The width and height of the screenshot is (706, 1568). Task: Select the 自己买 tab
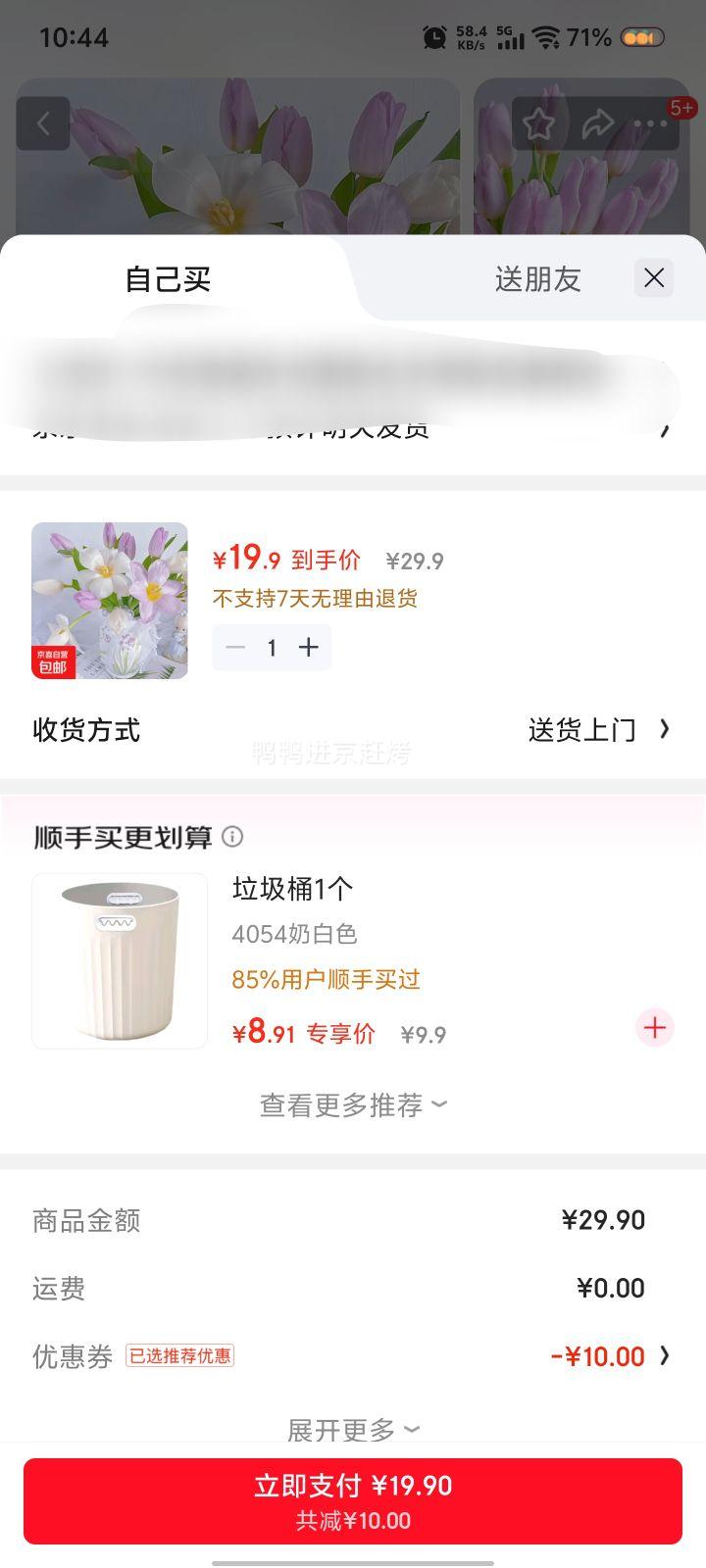(169, 278)
